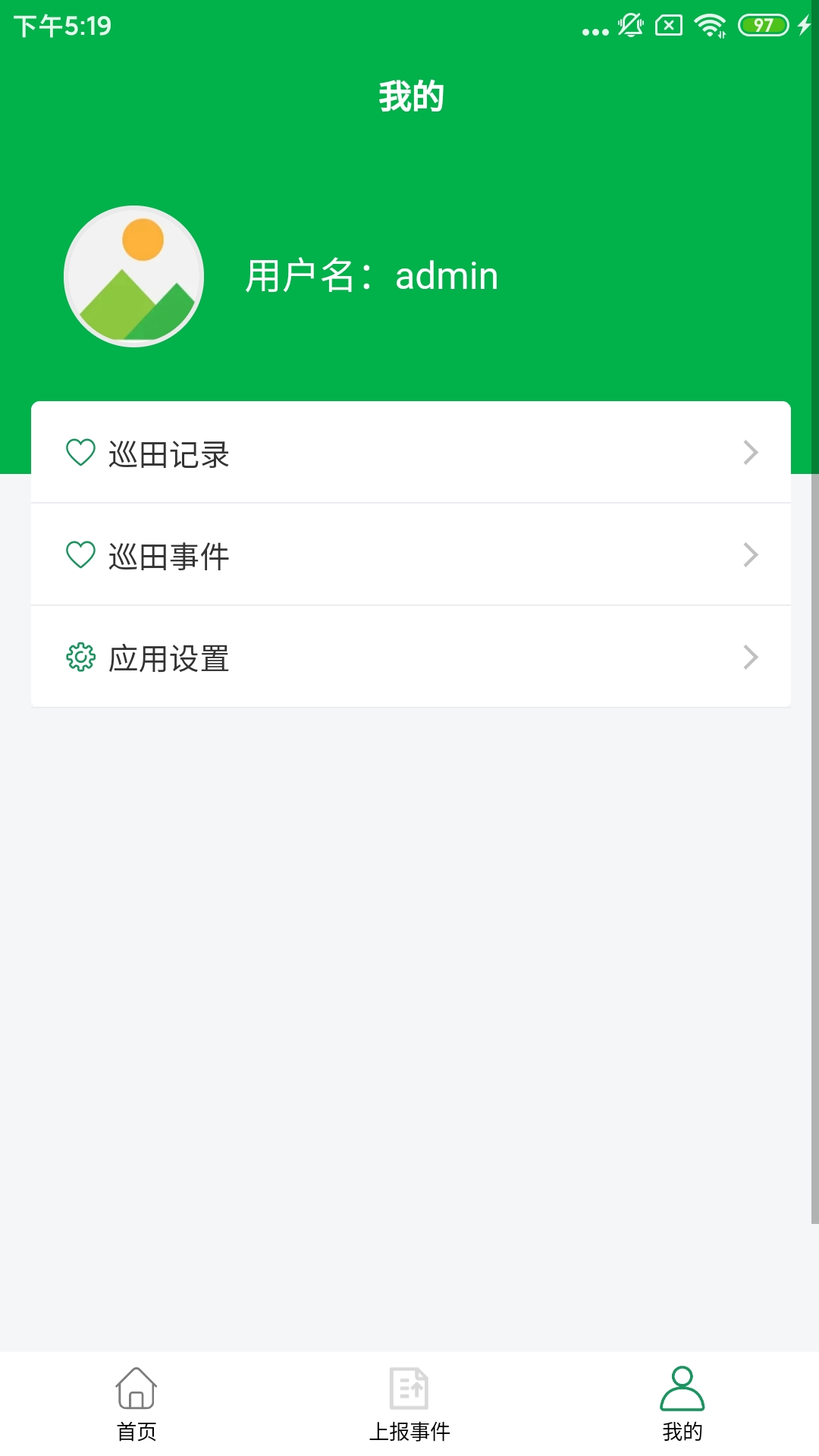Open the 巡田记录 row
Screen dimensions: 819x1456
(x=410, y=452)
